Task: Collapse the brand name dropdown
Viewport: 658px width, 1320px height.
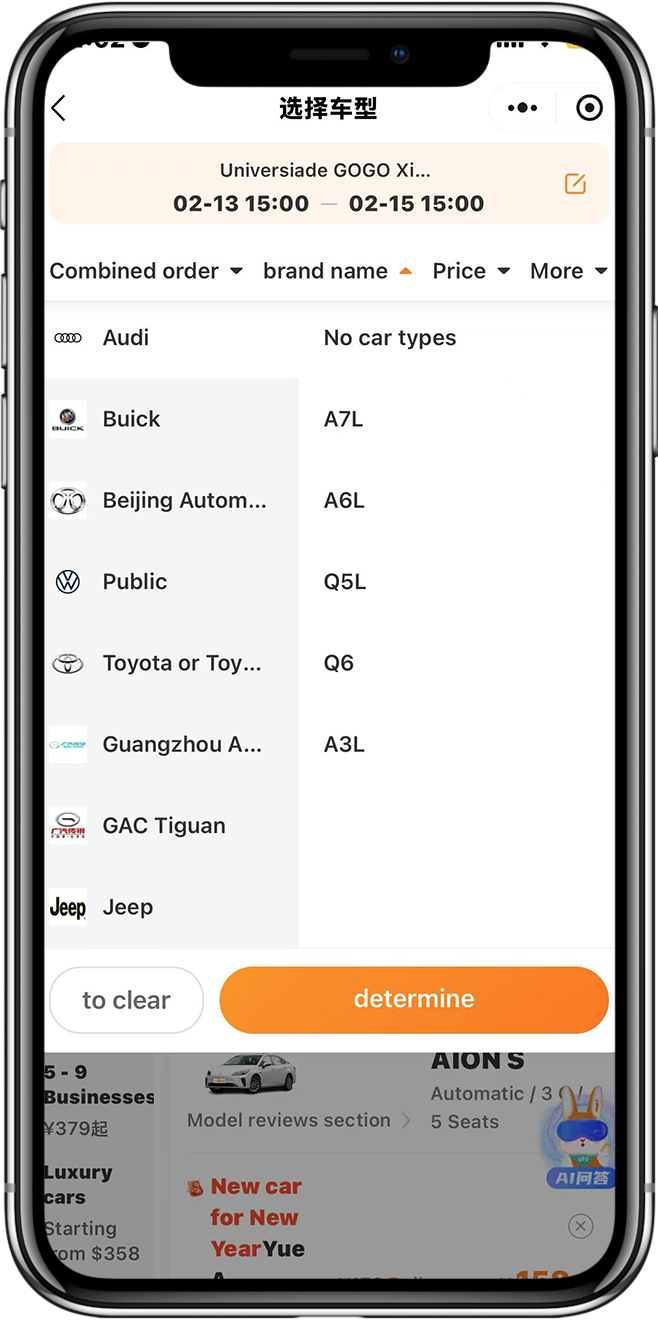Action: click(337, 271)
